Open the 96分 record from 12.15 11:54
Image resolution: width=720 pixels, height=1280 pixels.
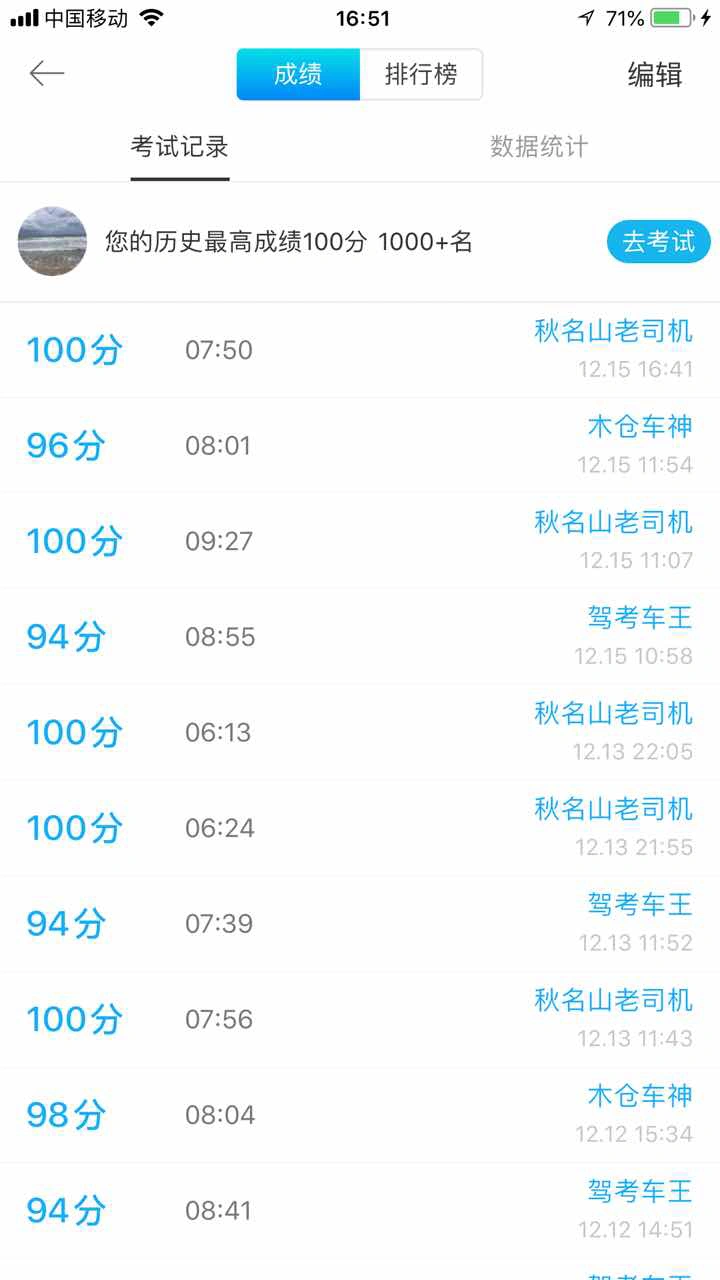click(x=360, y=446)
